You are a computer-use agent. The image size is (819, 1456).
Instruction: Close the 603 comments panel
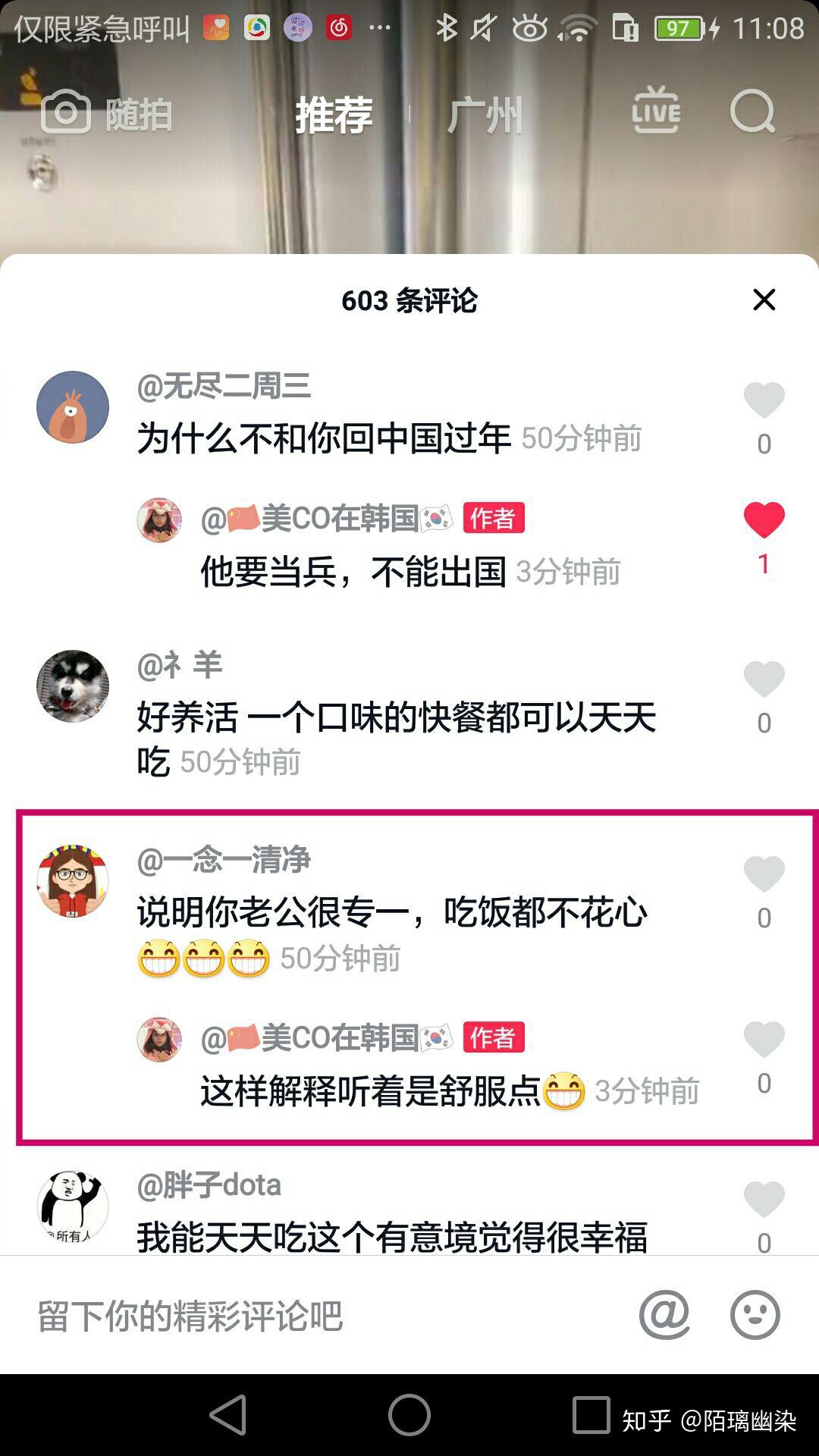pos(764,300)
